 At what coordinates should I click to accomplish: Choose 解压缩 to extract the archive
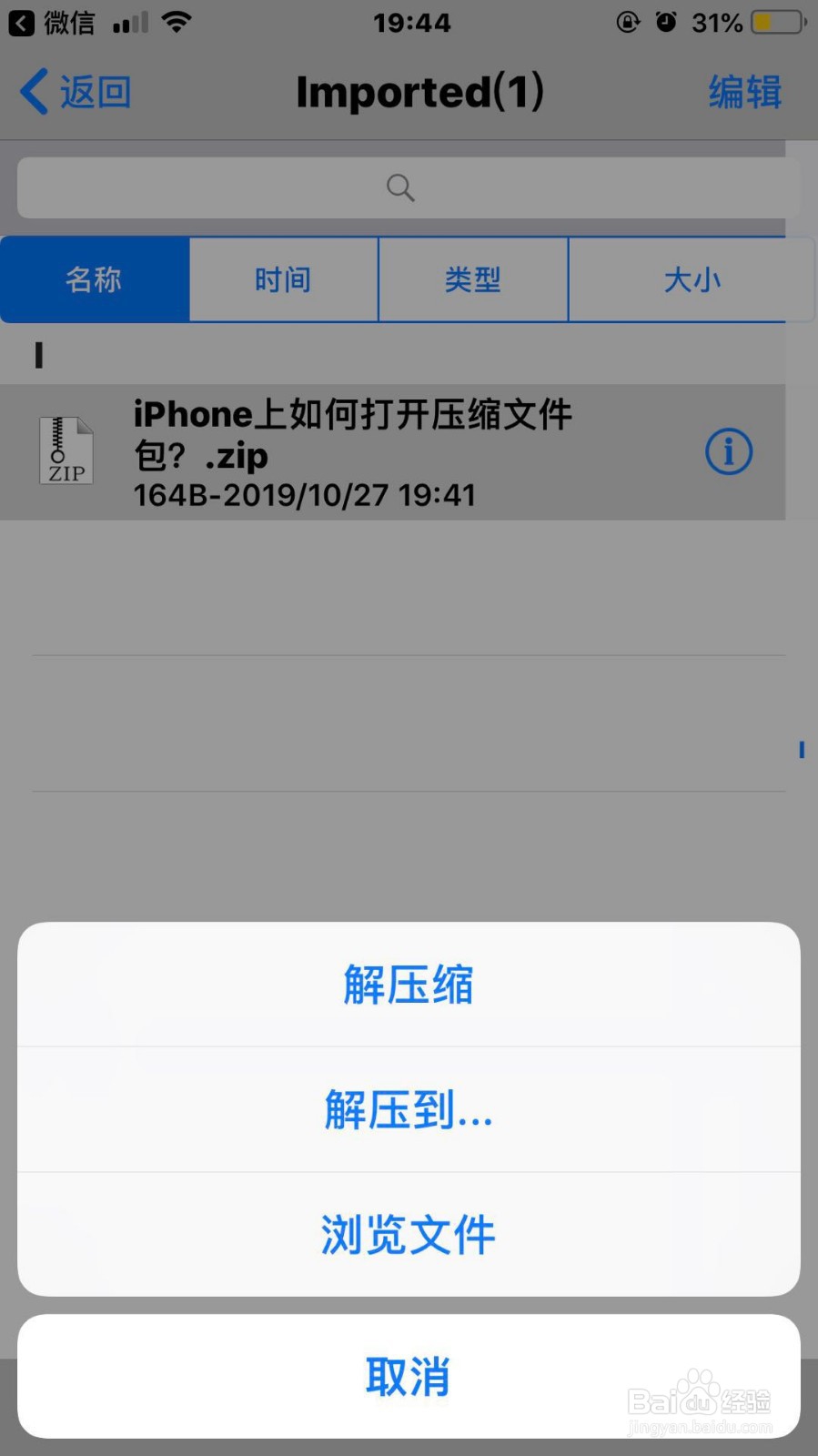408,983
